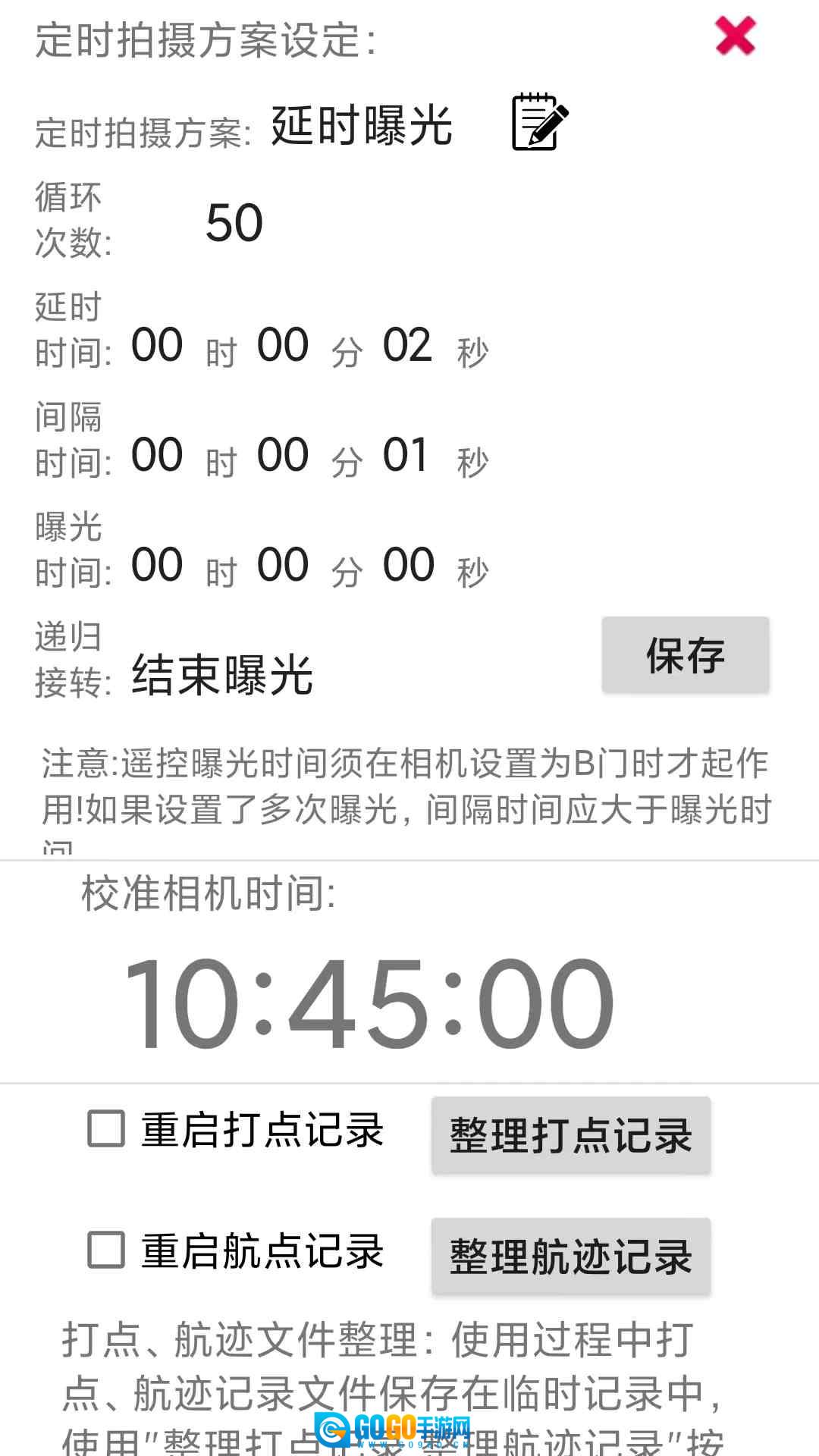
Task: Set the exposure time seconds field
Action: (x=408, y=565)
